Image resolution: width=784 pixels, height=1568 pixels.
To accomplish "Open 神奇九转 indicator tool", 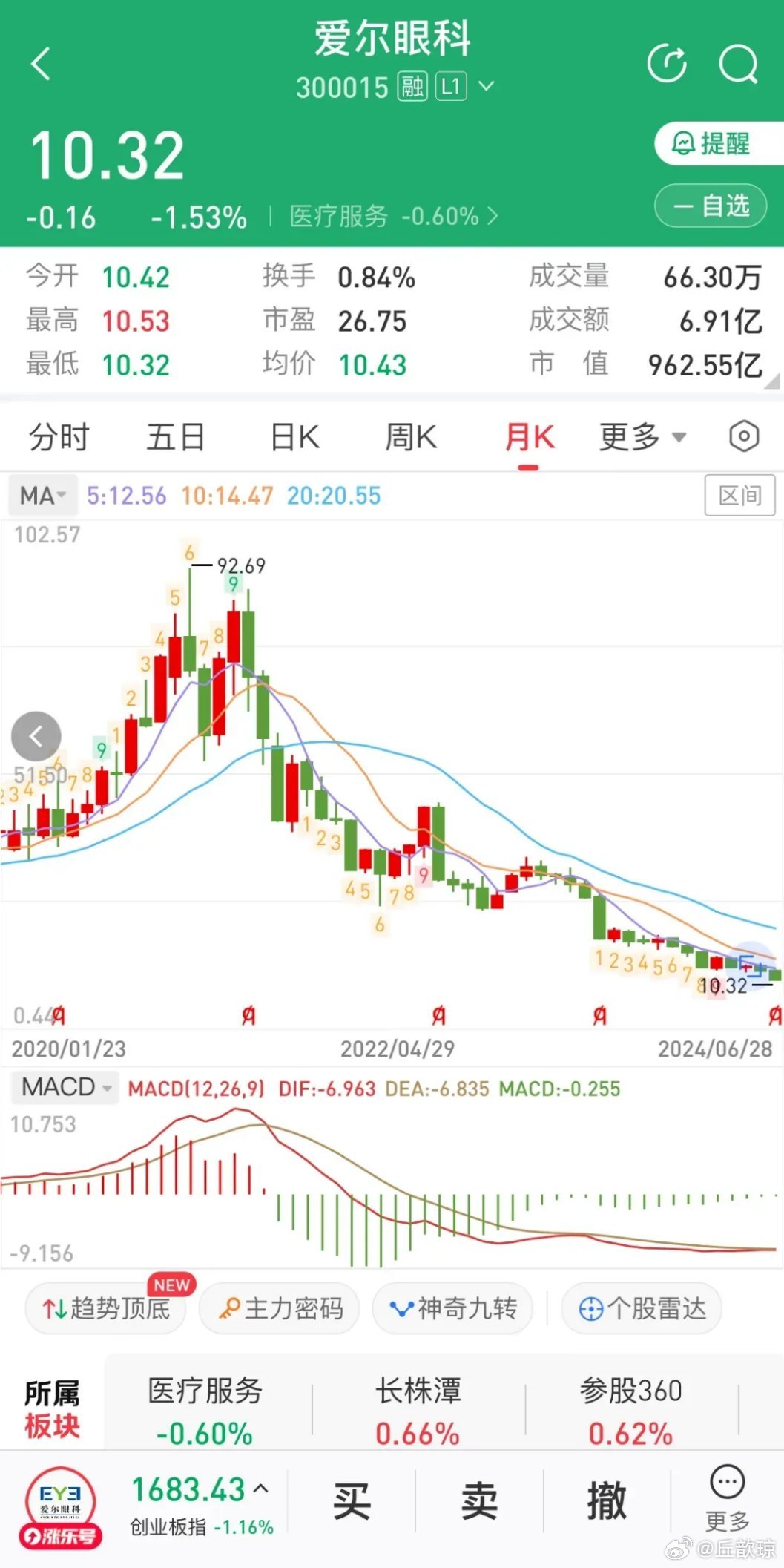I will (453, 1308).
